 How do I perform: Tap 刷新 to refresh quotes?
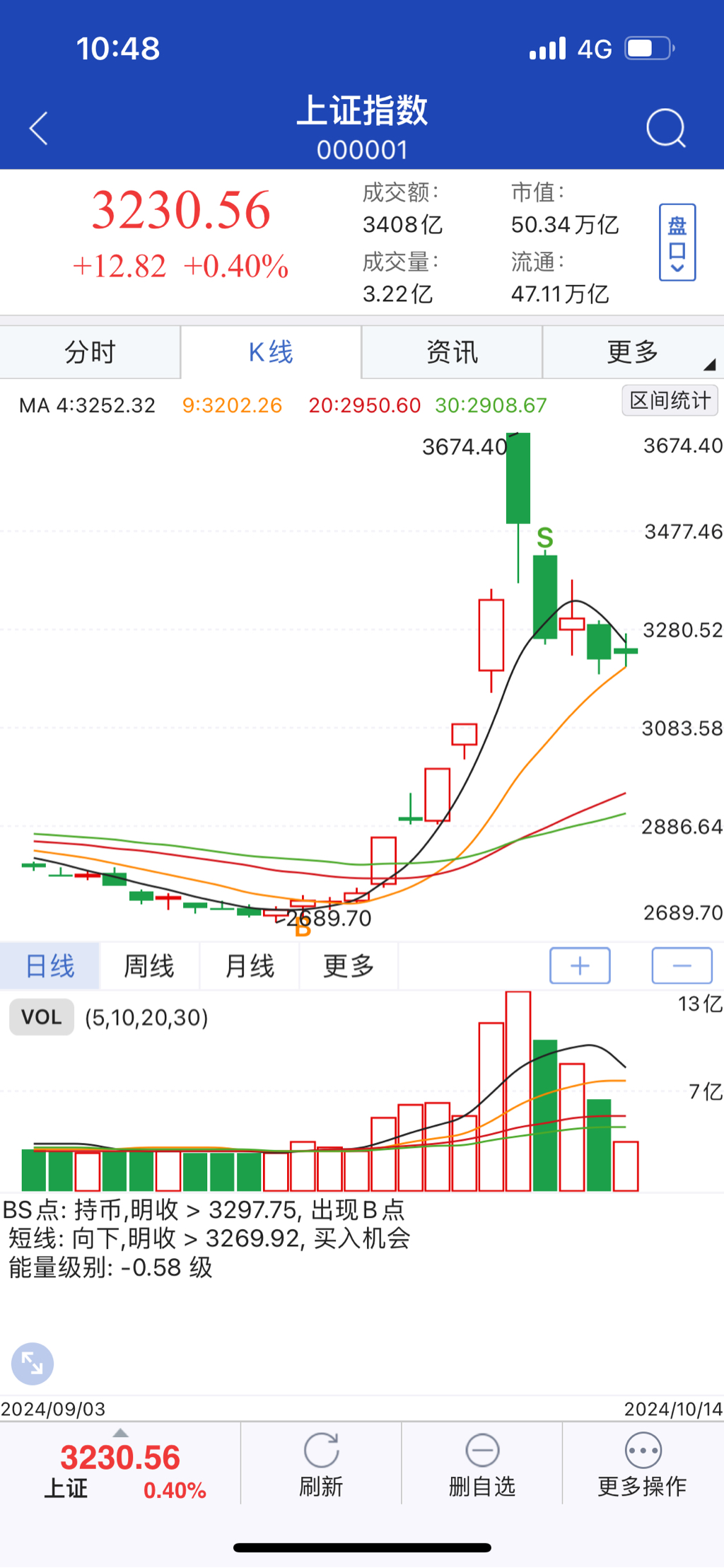[321, 1465]
